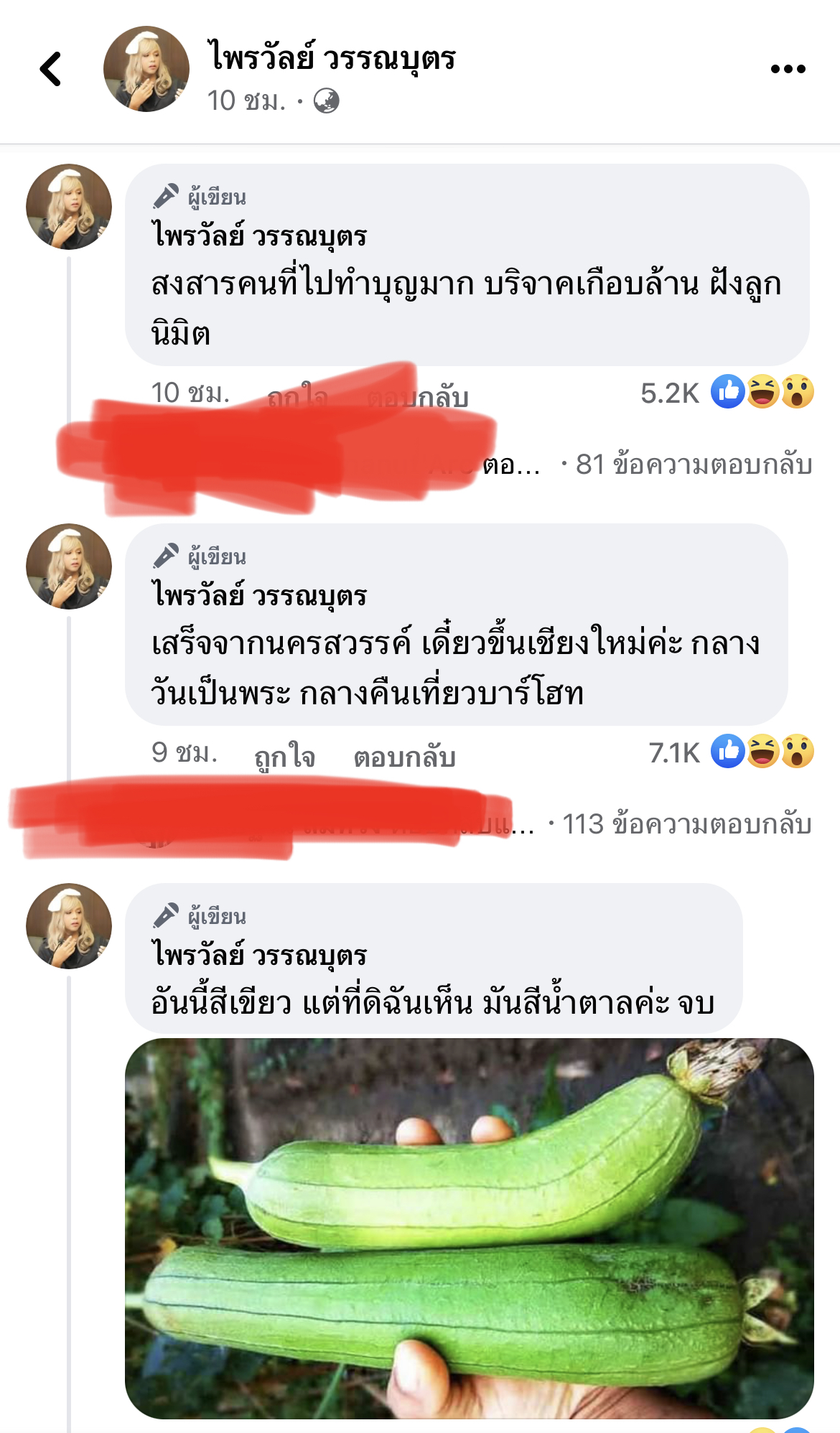840x1433 pixels.
Task: Tap ถูกใจ under the 9 ชม. comment
Action: coord(284,757)
